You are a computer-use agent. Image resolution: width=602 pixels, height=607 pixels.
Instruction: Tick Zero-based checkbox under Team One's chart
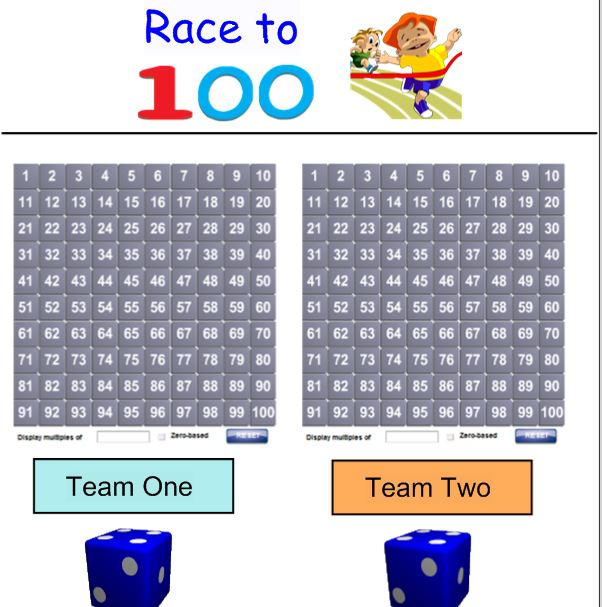coord(163,437)
